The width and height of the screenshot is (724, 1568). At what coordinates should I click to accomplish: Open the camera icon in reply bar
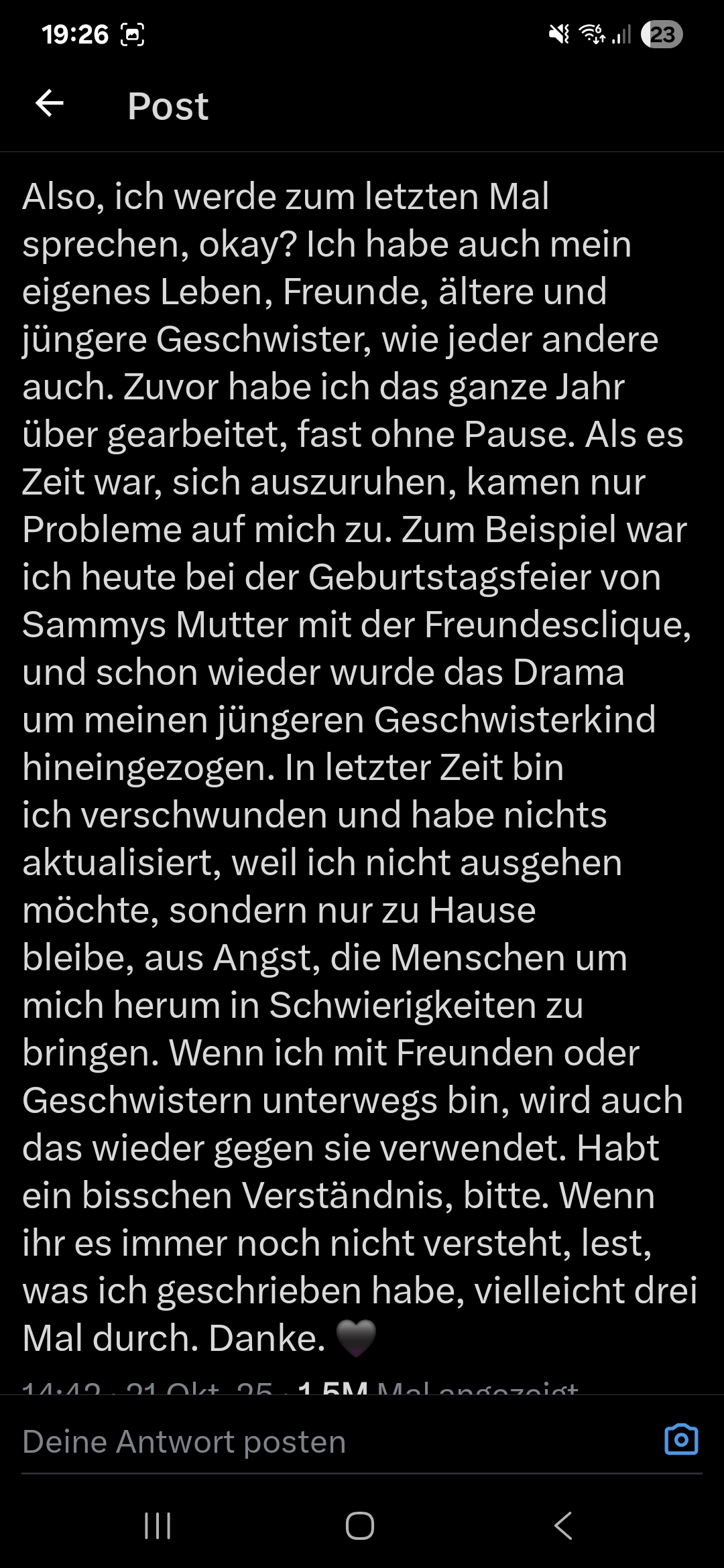(x=681, y=1439)
